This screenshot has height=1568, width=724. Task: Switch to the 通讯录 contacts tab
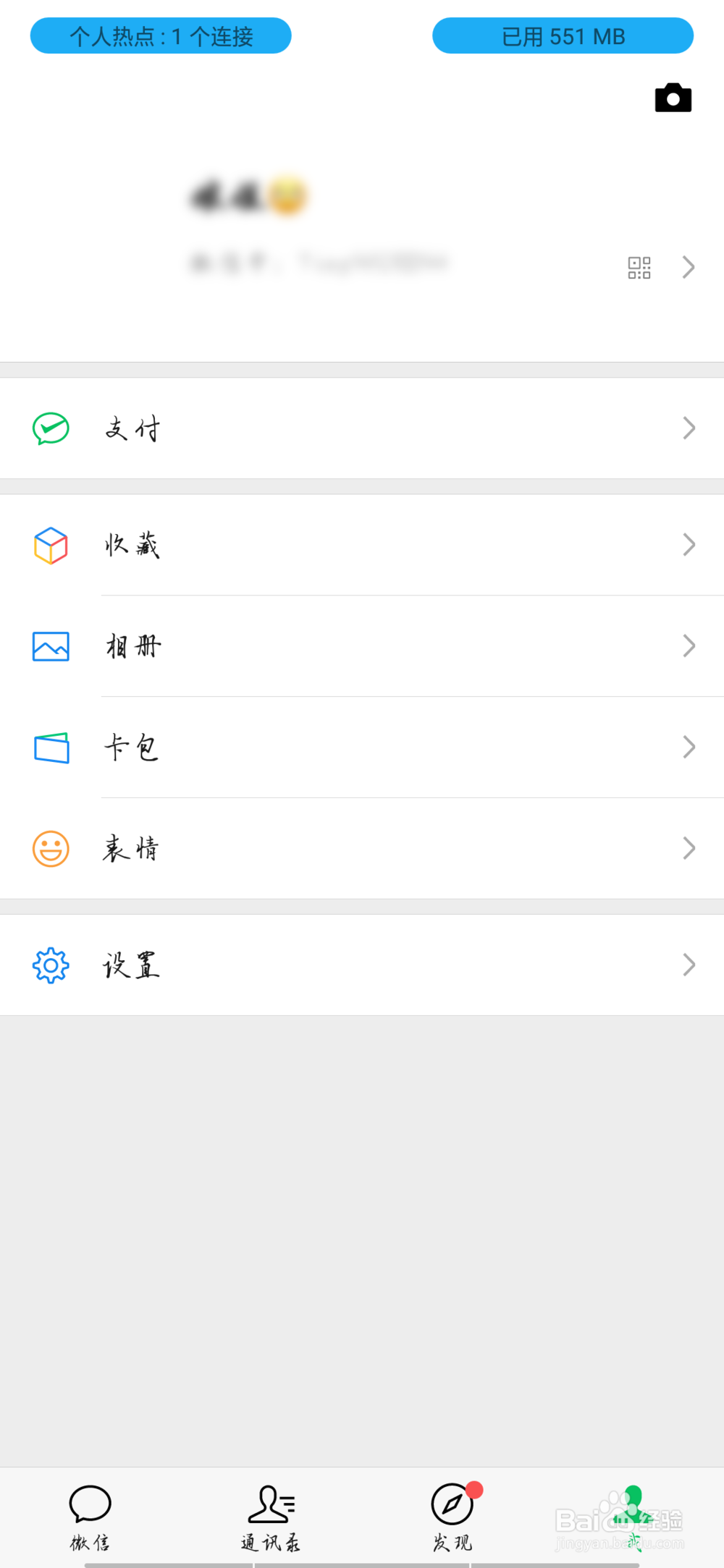point(271,1517)
